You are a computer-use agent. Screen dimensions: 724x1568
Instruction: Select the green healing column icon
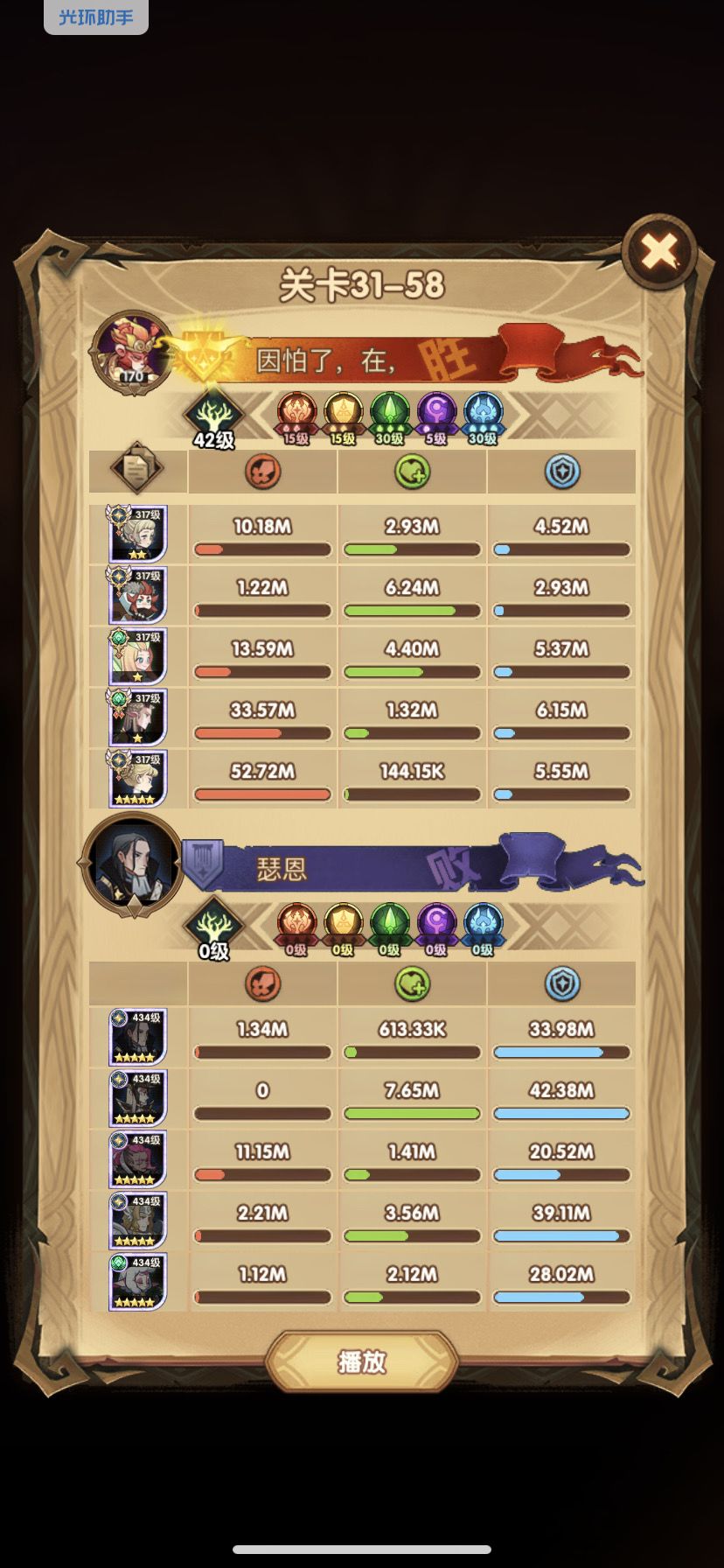[x=410, y=470]
